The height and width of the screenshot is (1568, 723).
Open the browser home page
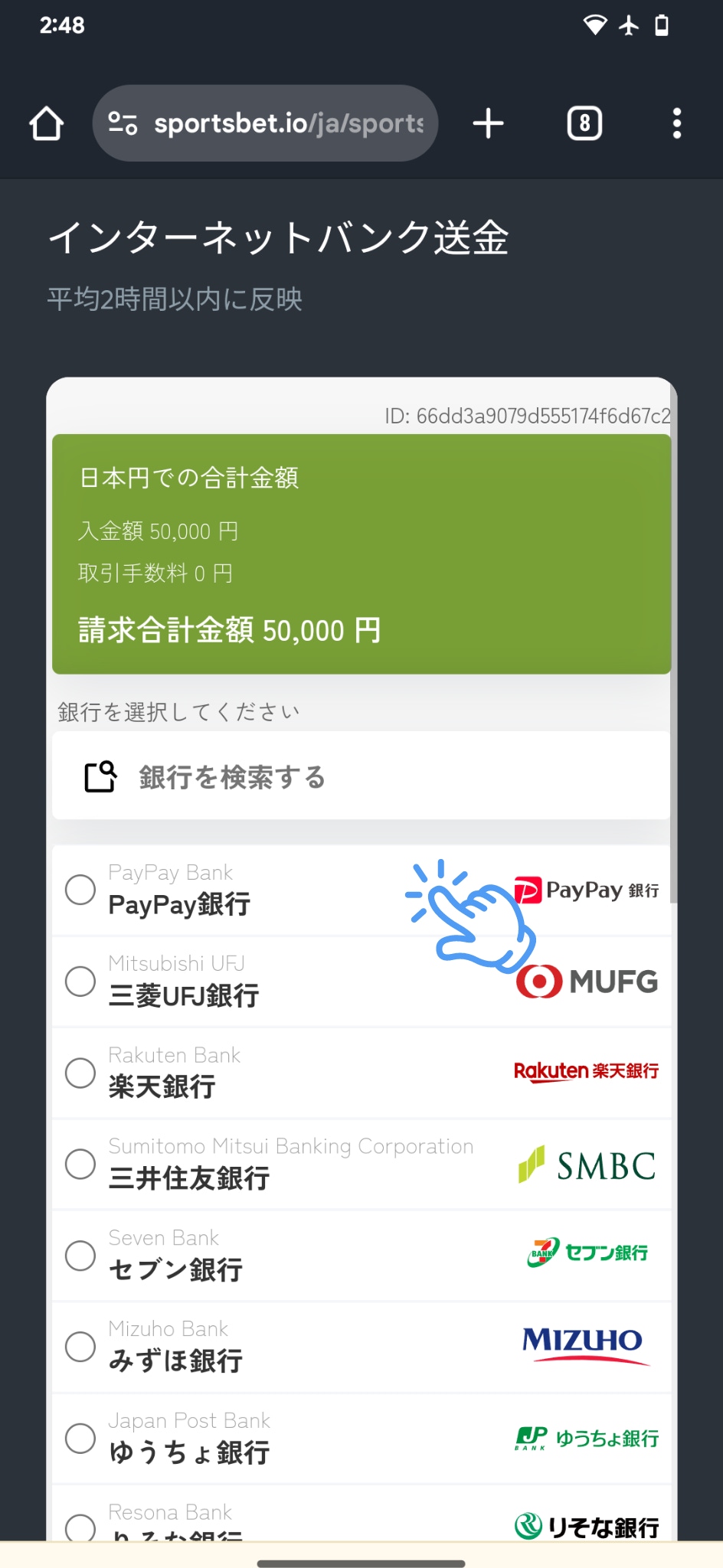click(47, 123)
